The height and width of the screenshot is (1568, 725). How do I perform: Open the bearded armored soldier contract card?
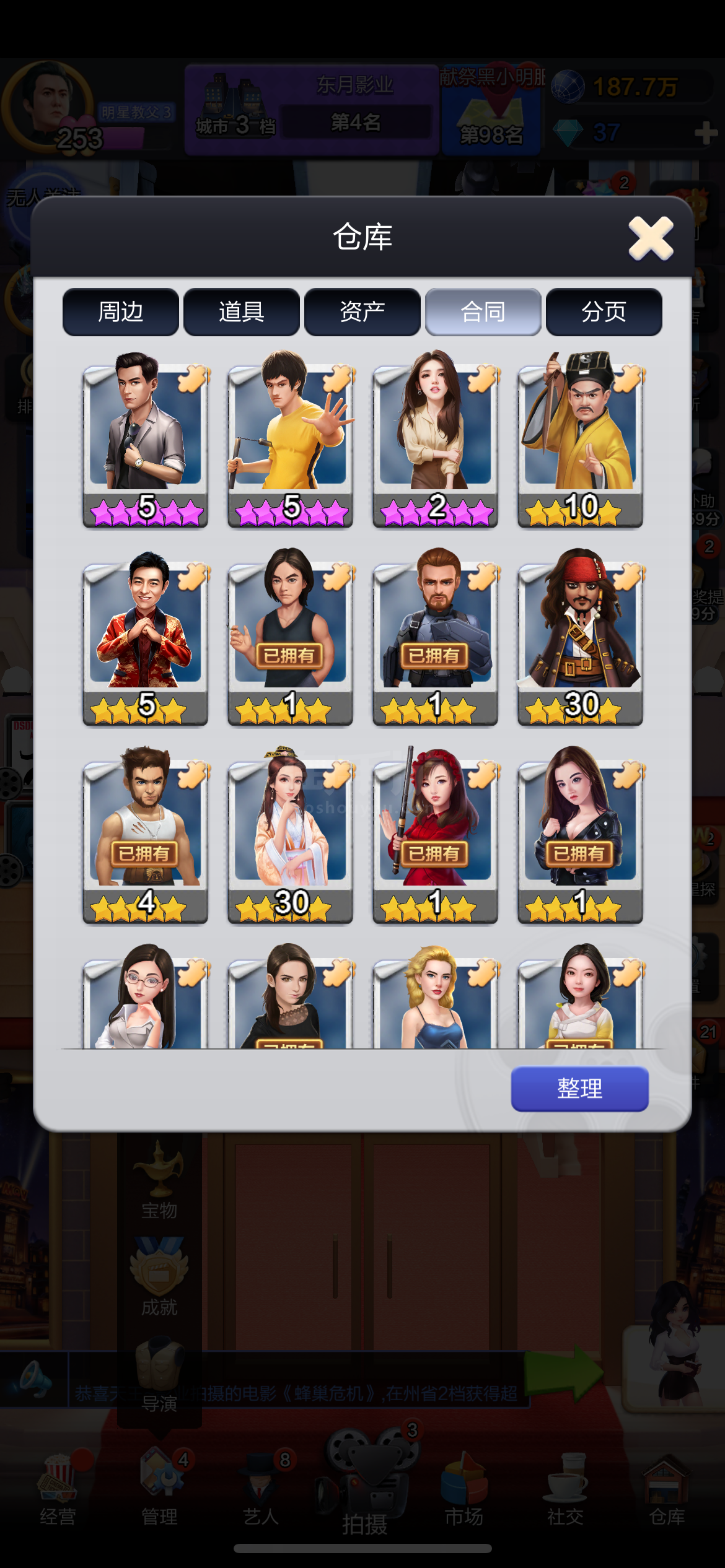click(x=435, y=638)
